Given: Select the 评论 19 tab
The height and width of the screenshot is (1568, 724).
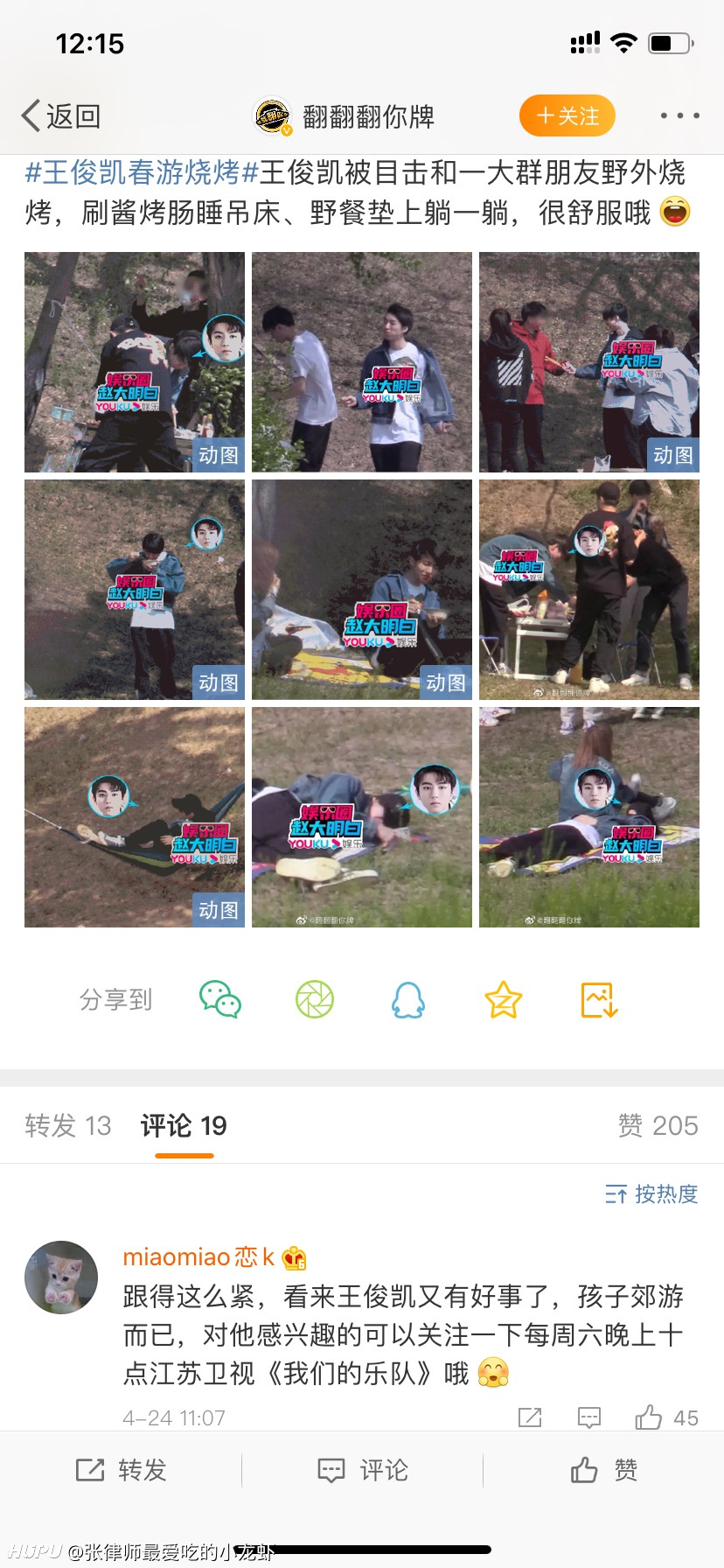Looking at the screenshot, I should (x=184, y=1125).
